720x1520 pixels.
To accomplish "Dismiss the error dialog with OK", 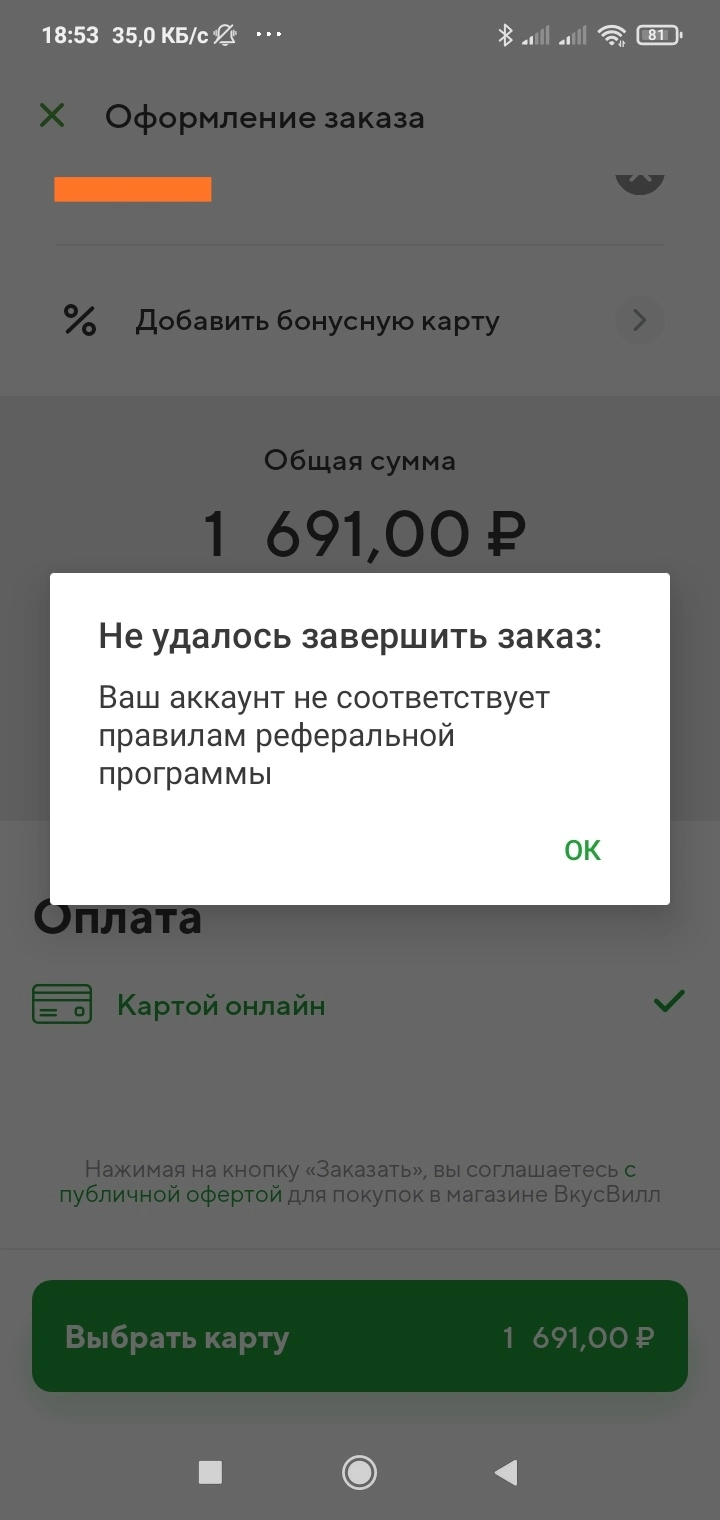I will pyautogui.click(x=582, y=850).
